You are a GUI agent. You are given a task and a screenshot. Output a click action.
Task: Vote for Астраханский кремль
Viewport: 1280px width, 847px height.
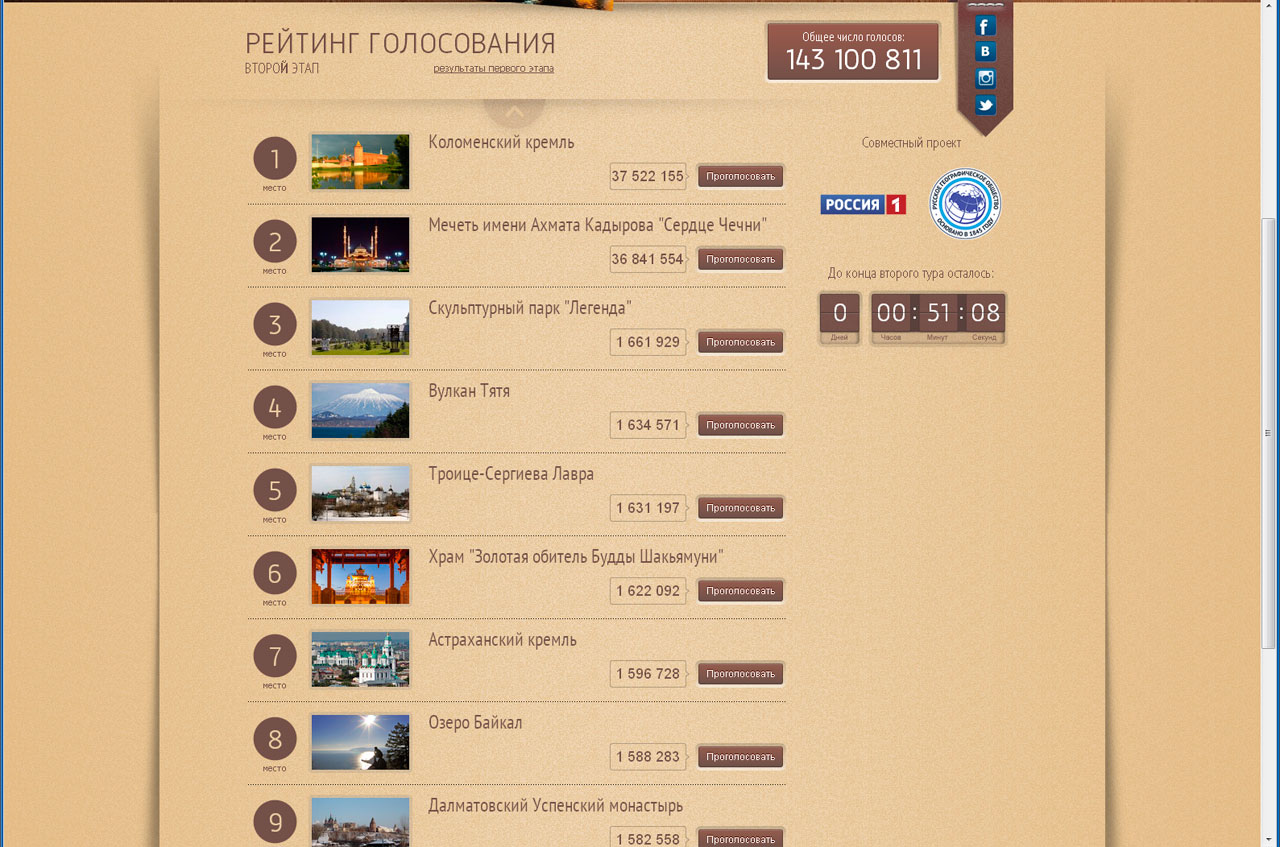coord(740,674)
